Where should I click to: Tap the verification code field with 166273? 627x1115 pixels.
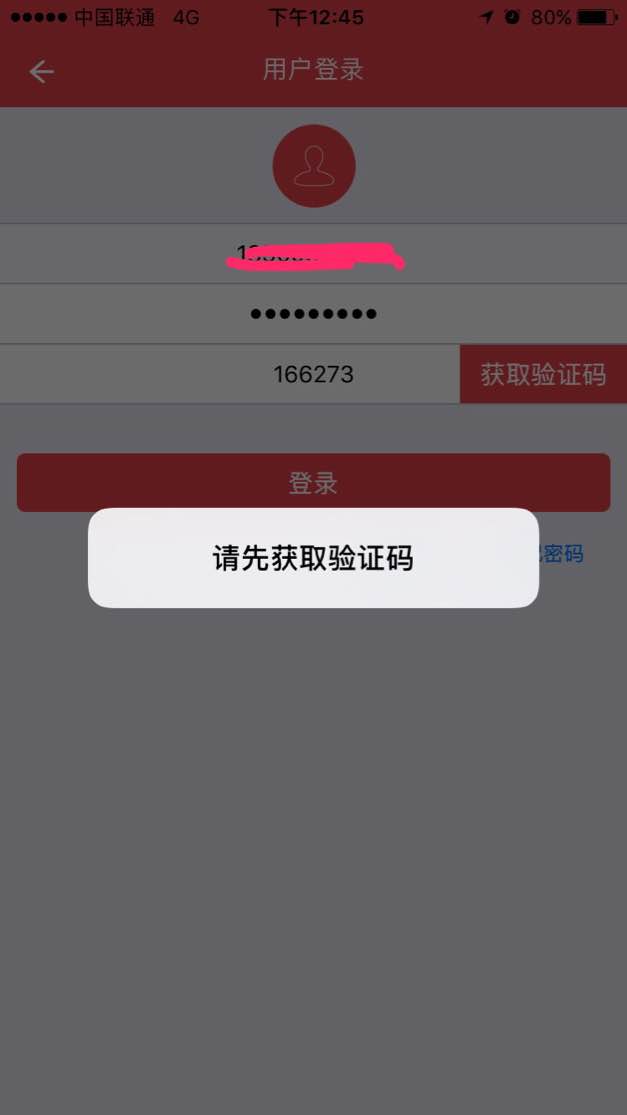point(230,375)
